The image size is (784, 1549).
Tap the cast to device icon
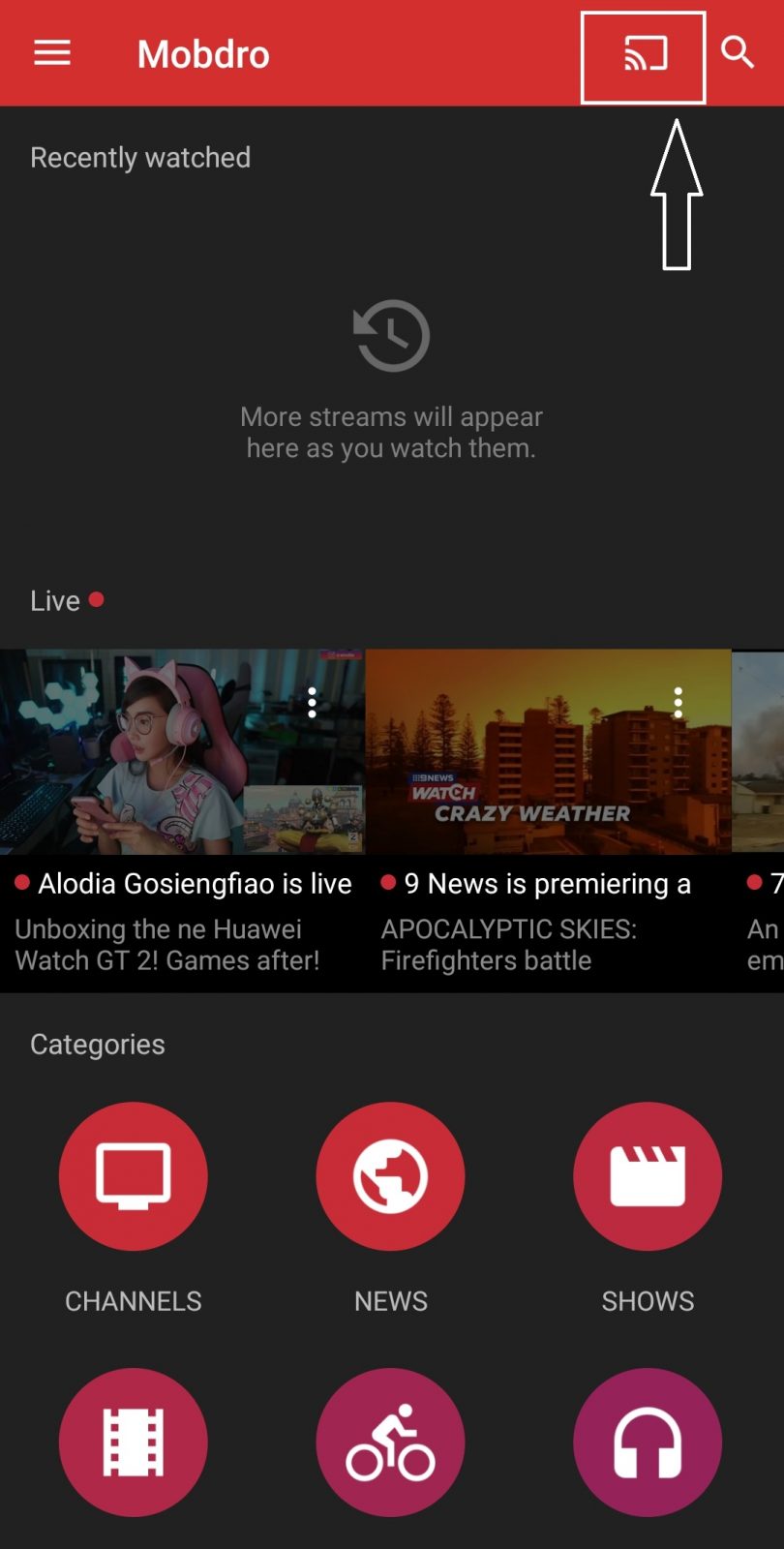pos(646,54)
